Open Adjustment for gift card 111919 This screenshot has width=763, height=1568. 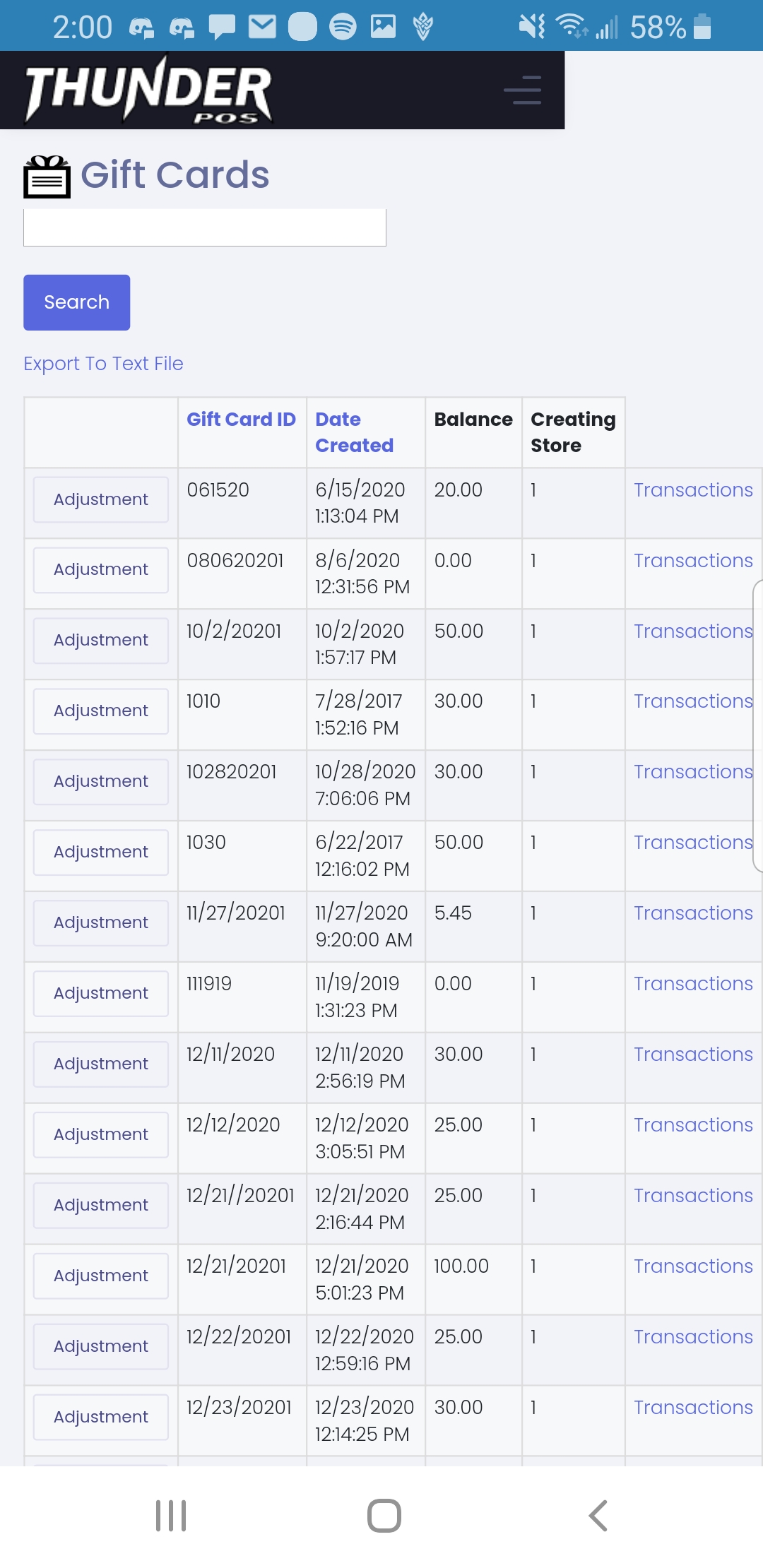[100, 993]
